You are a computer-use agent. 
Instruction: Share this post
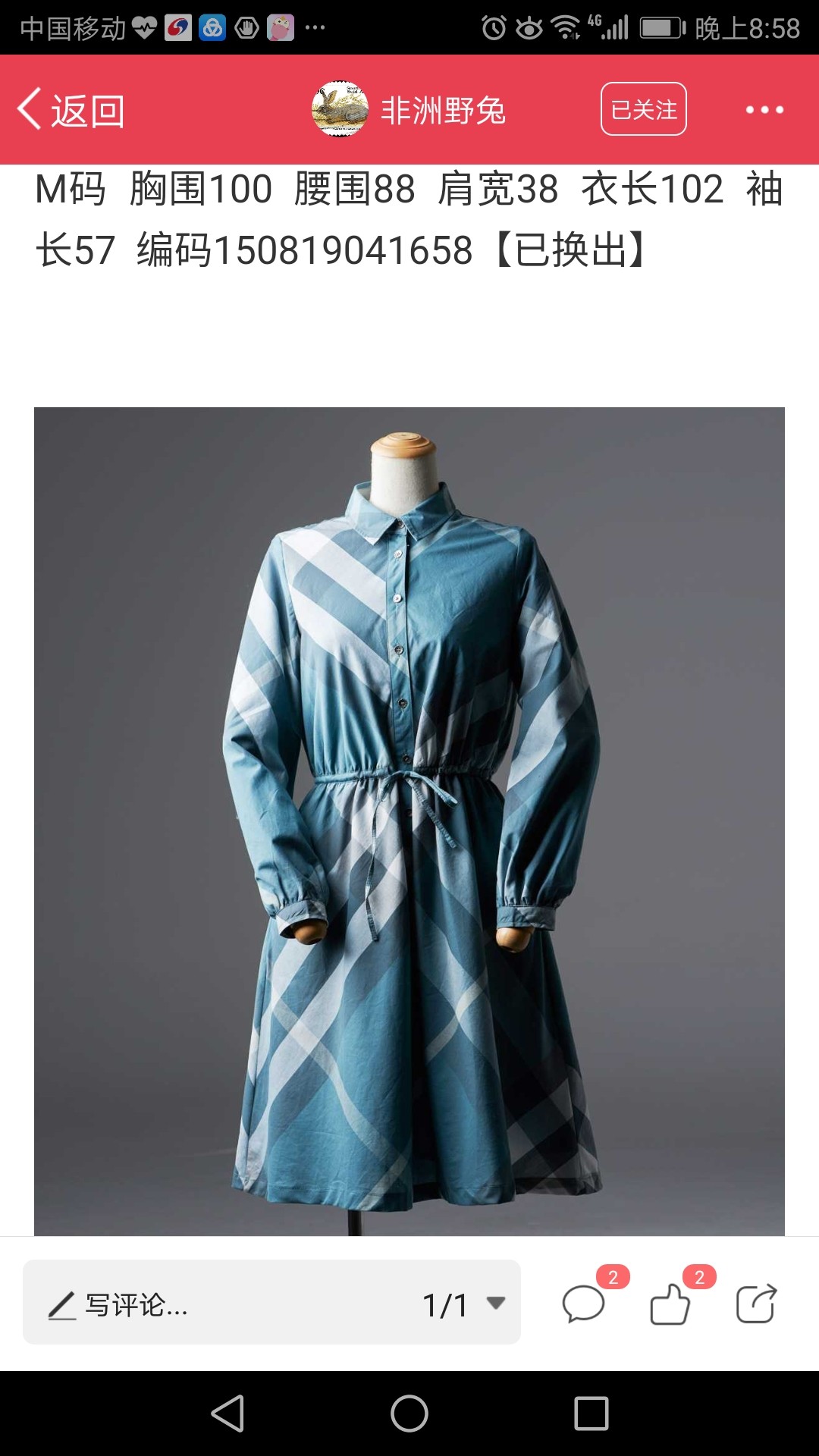tap(757, 1304)
